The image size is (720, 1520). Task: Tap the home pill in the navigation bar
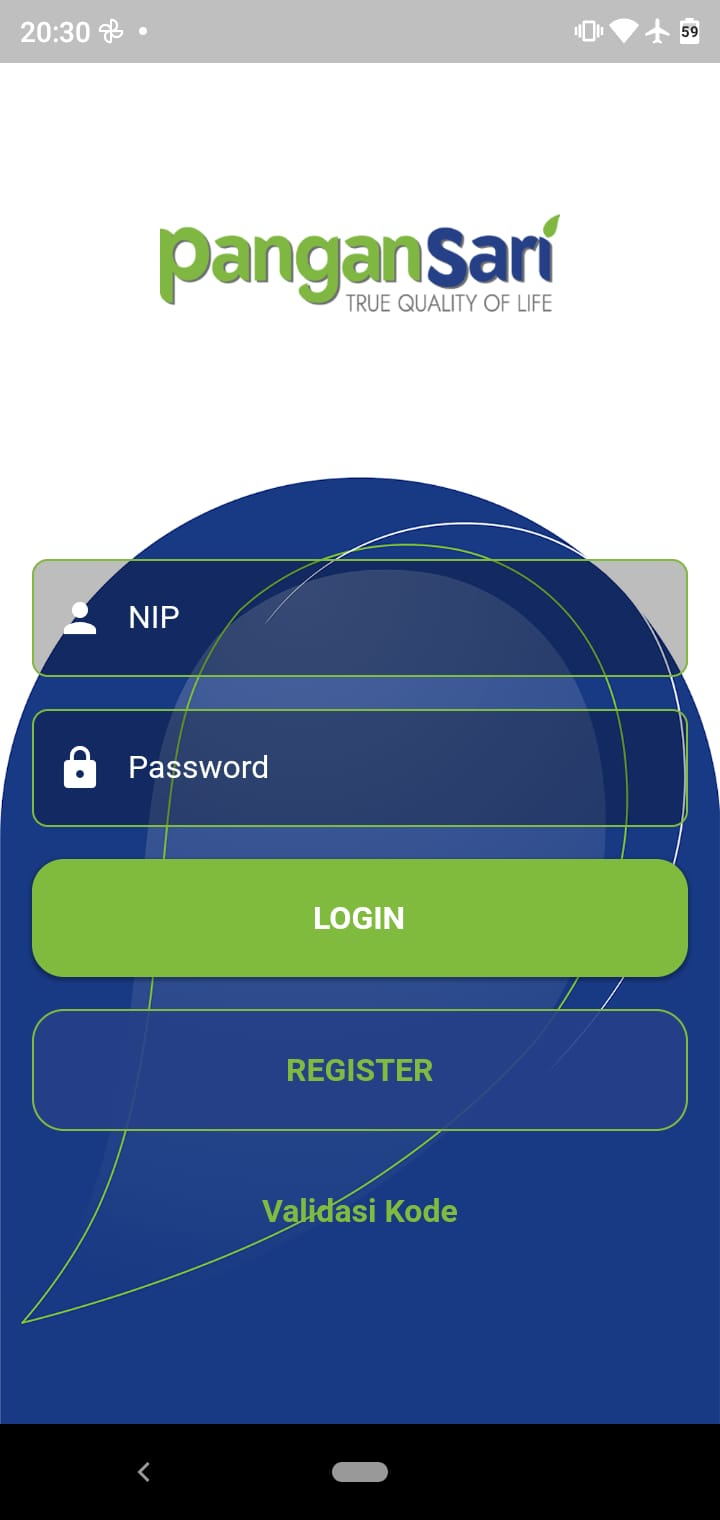360,1471
